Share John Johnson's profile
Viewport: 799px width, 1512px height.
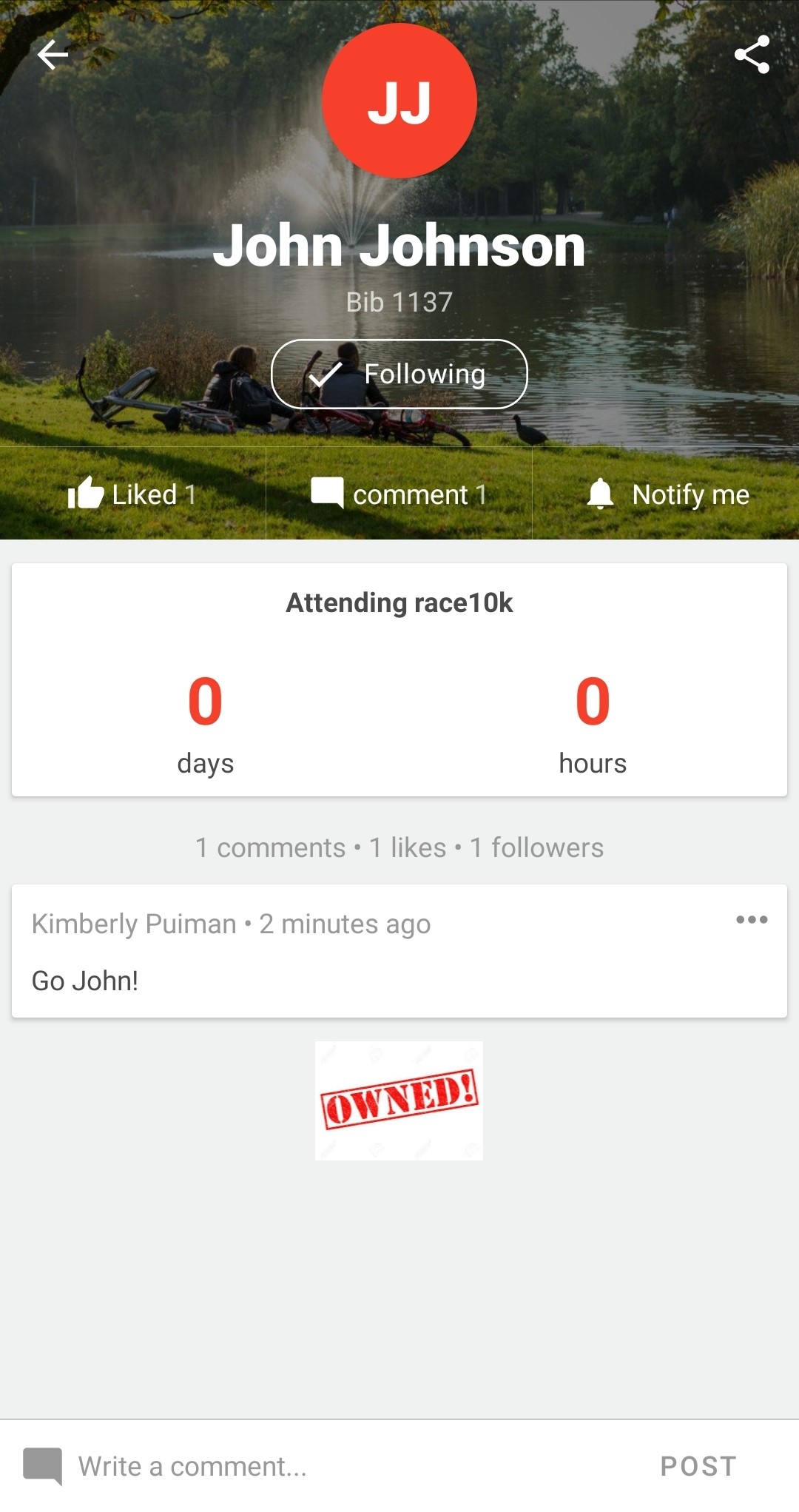[x=752, y=54]
